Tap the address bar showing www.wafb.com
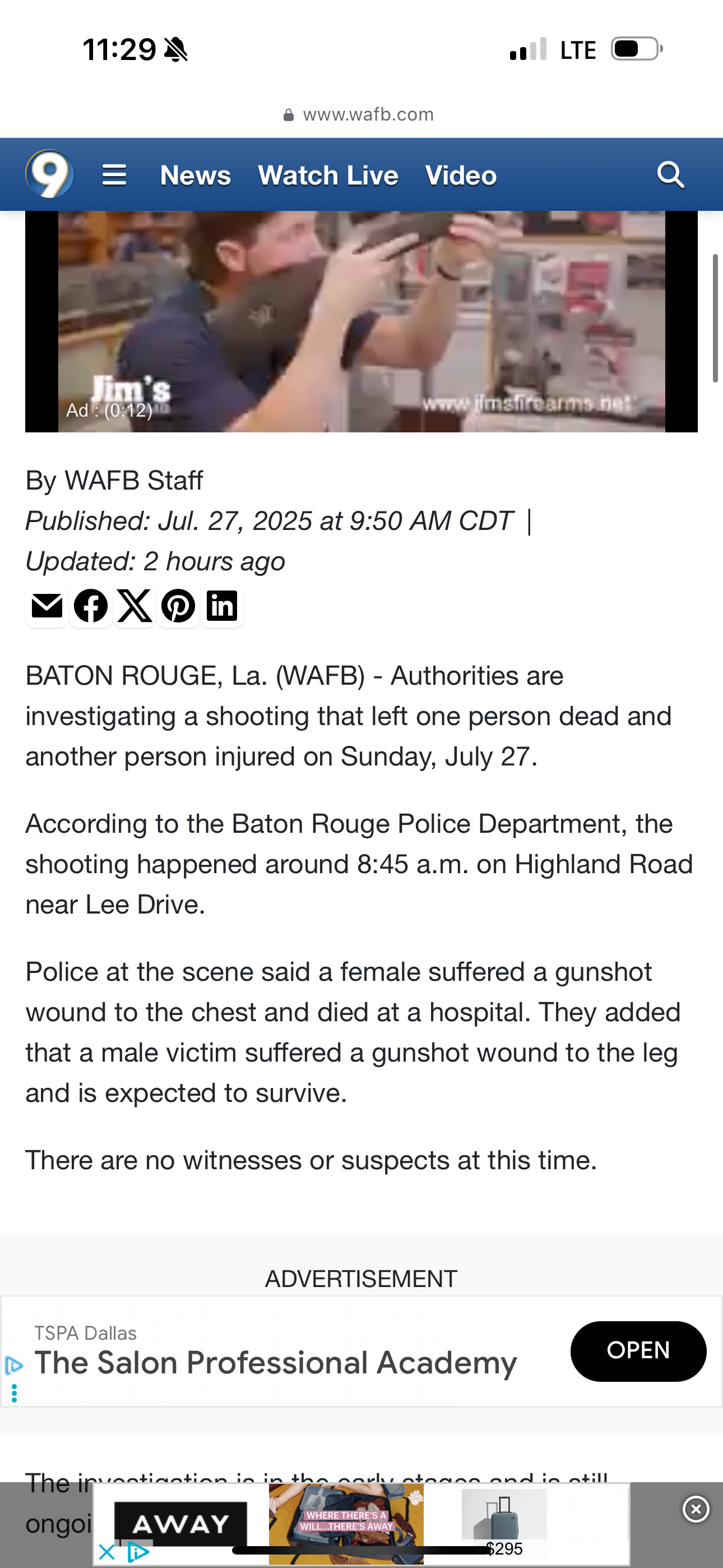The height and width of the screenshot is (1568, 723). coord(361,114)
